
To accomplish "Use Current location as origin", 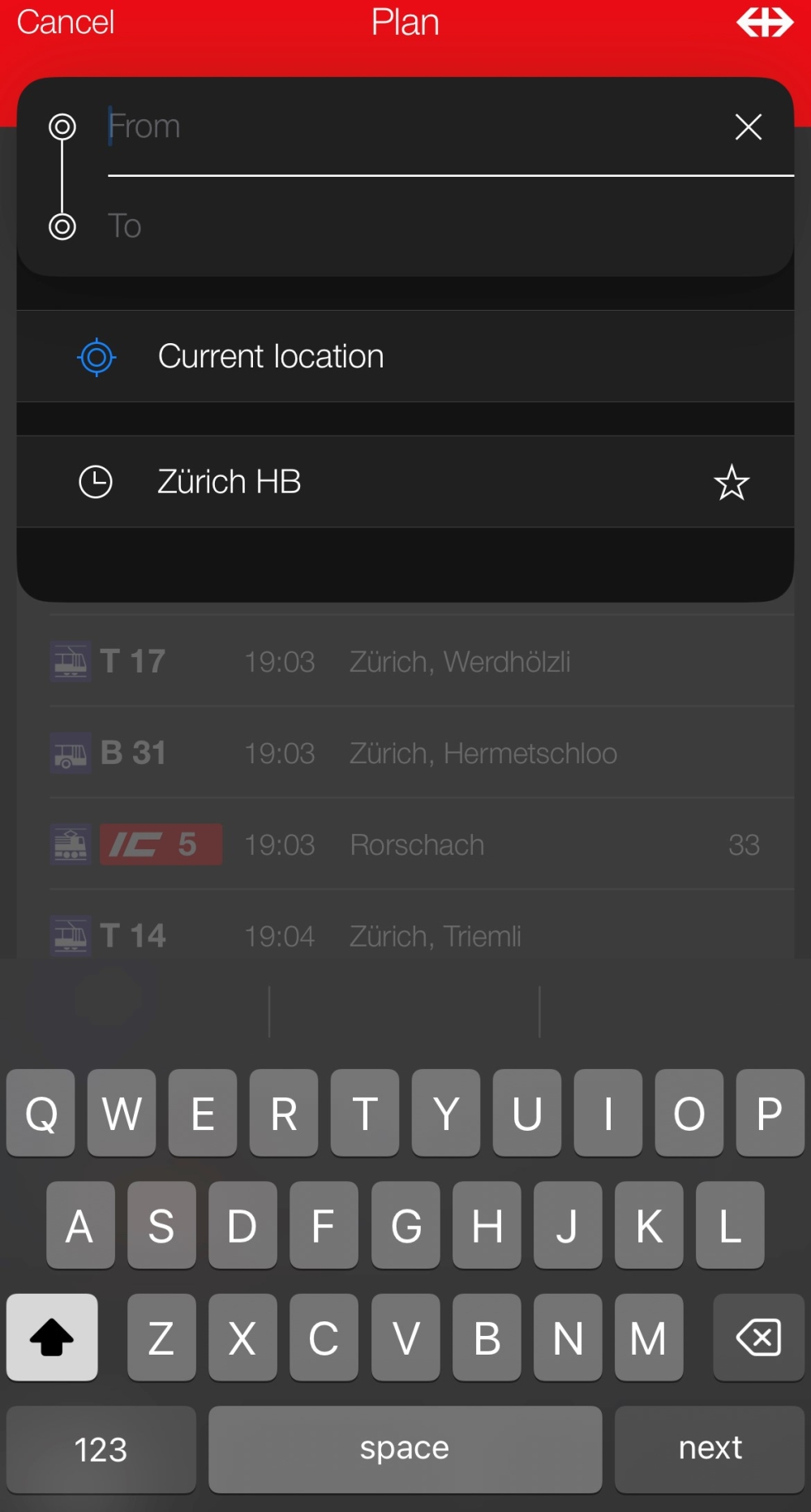I will click(x=271, y=357).
